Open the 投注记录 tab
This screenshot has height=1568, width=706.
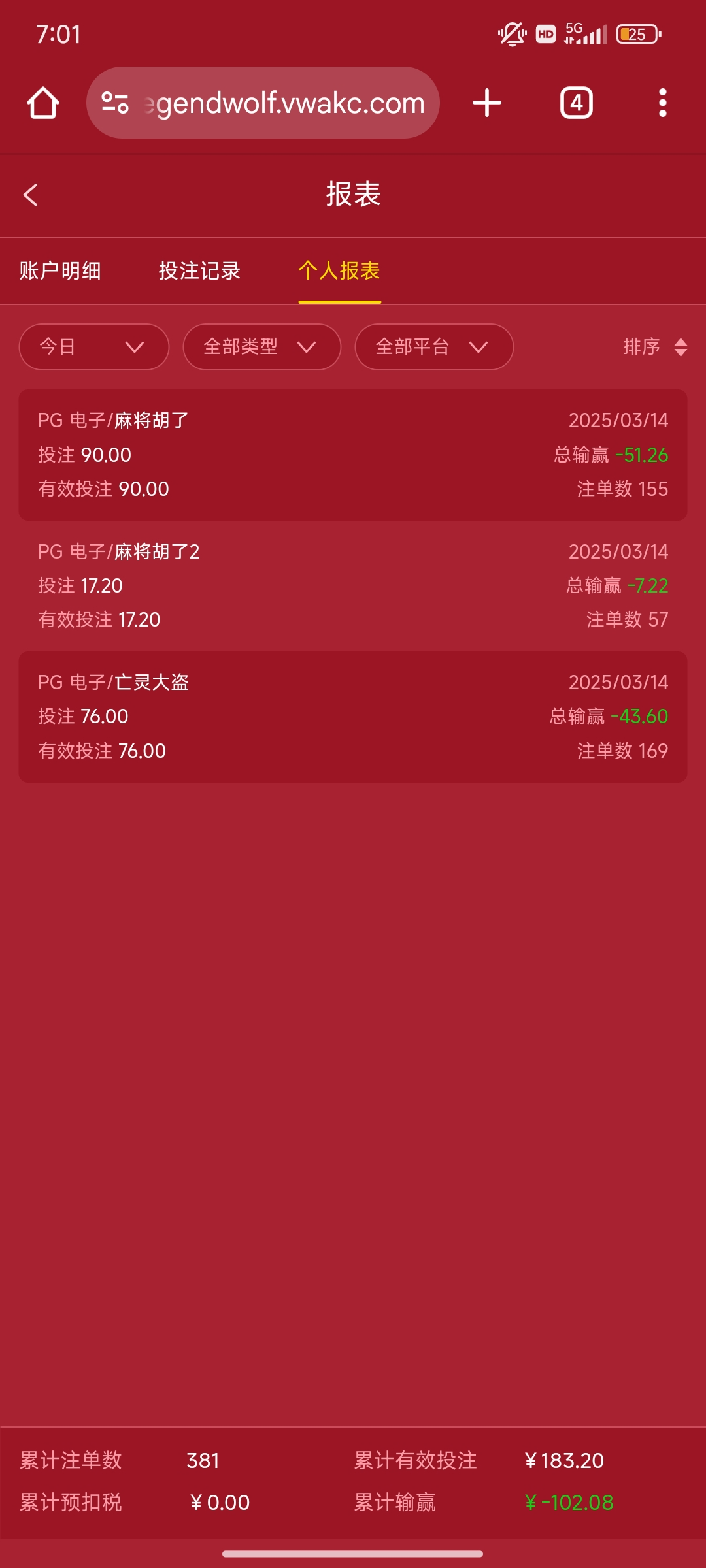coord(199,270)
